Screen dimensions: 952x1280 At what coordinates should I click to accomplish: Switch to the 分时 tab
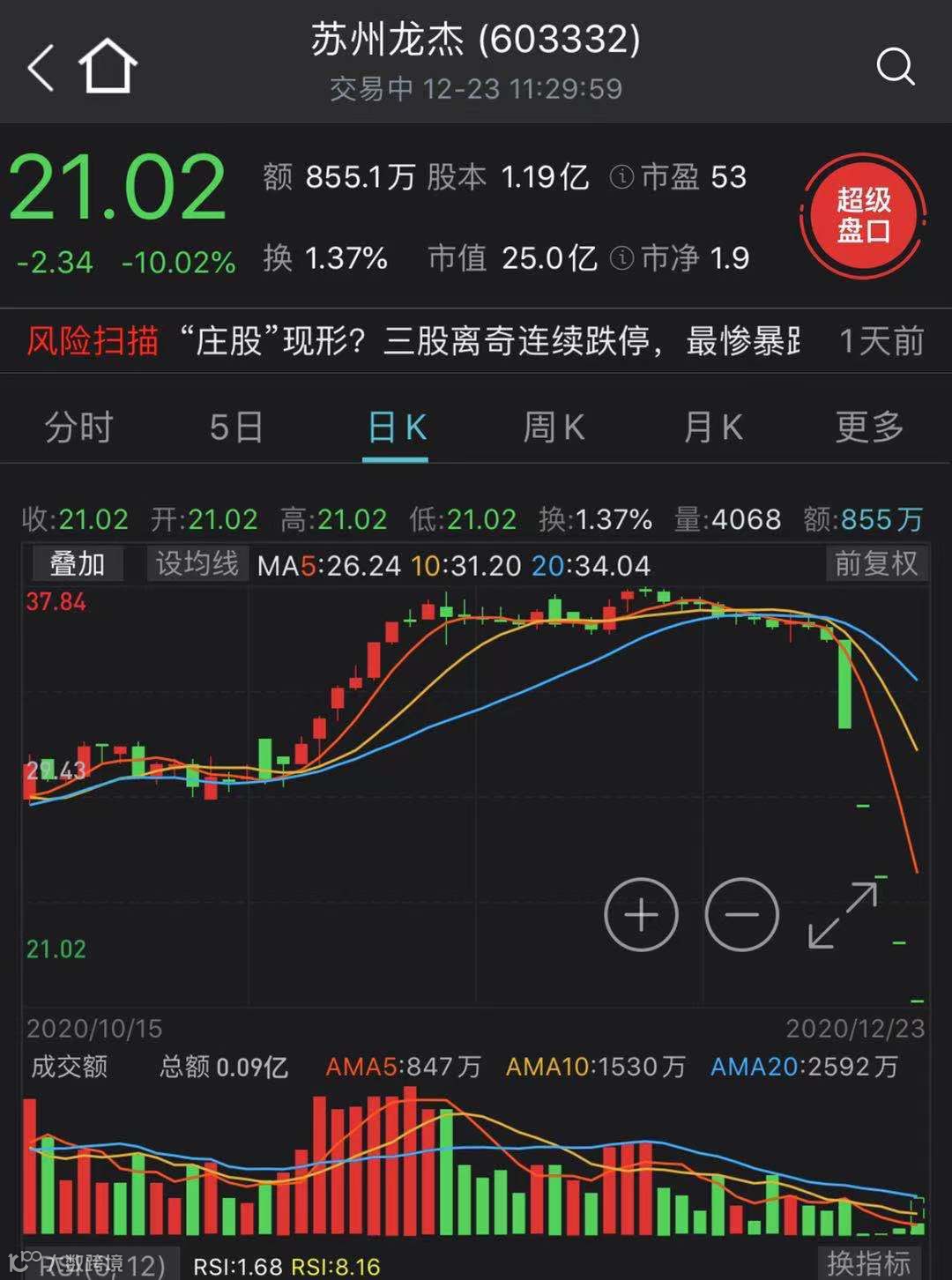tap(79, 428)
